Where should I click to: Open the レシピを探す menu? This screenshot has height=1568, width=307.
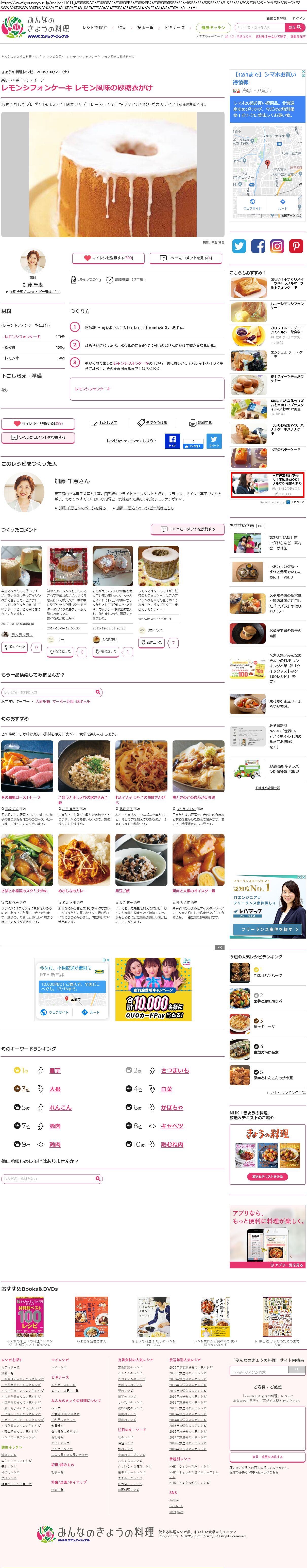[x=94, y=27]
